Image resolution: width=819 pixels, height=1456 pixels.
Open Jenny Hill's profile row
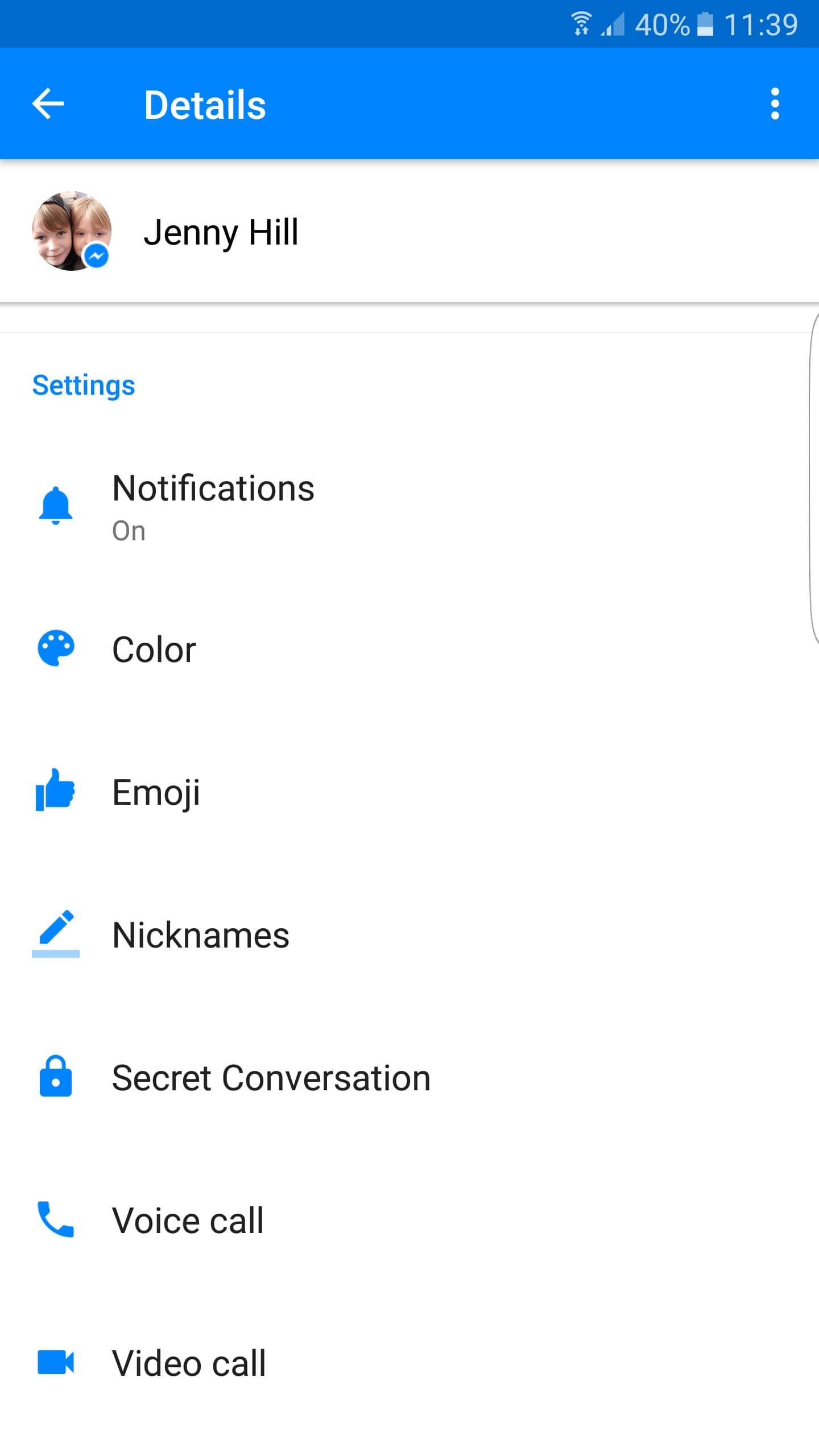tap(221, 232)
